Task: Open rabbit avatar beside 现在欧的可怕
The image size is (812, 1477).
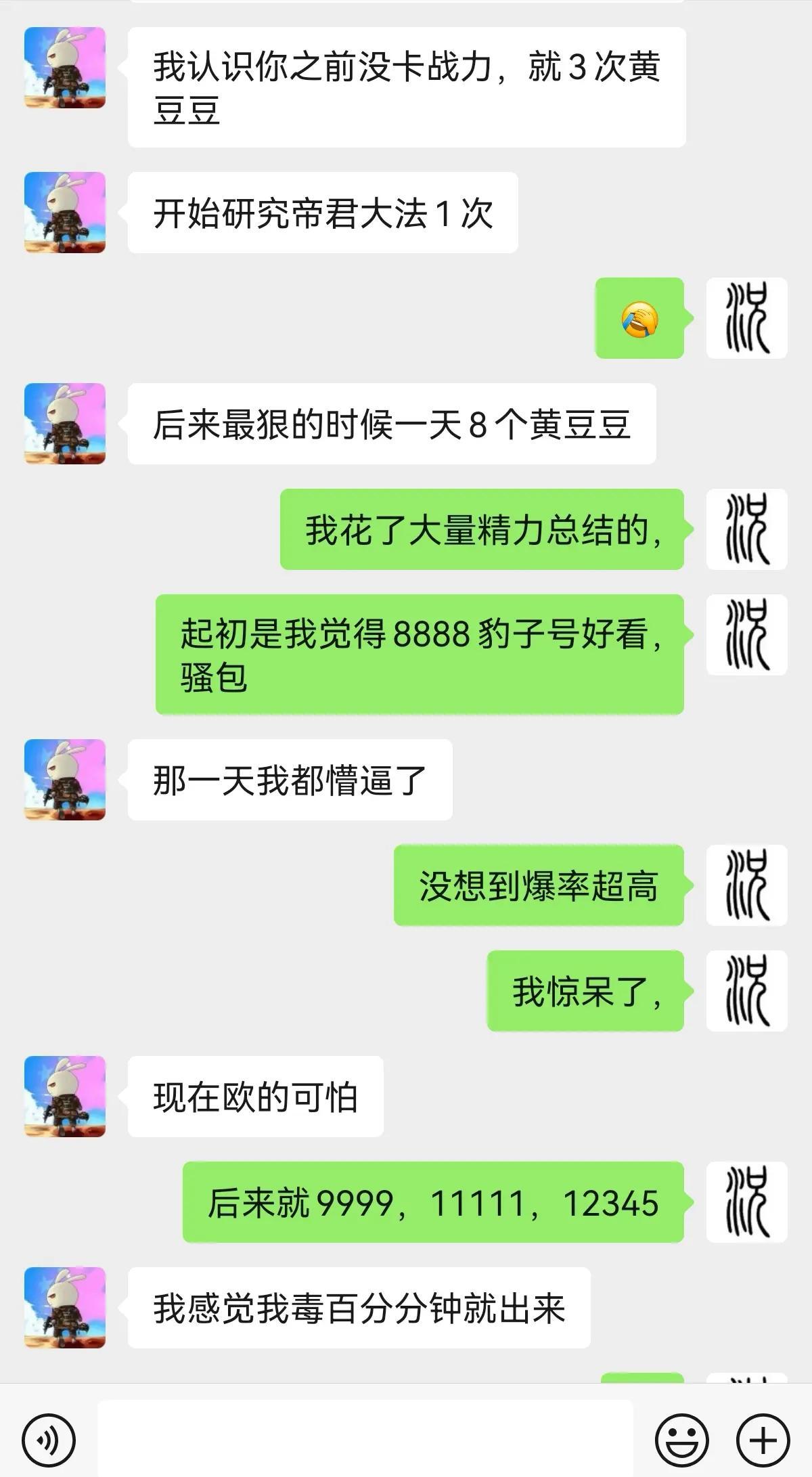Action: pos(65,1096)
